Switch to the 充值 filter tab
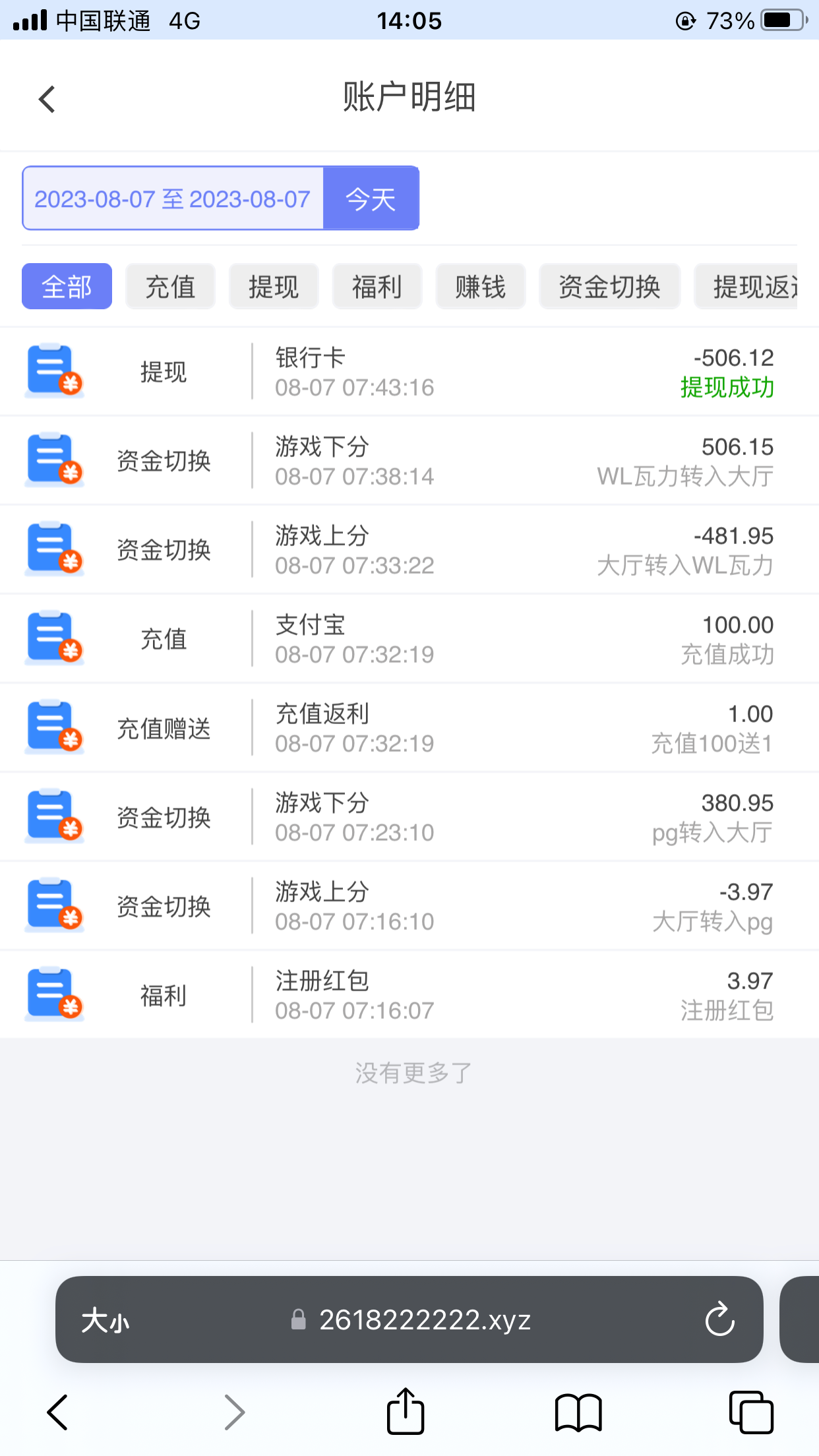819x1456 pixels. (170, 287)
